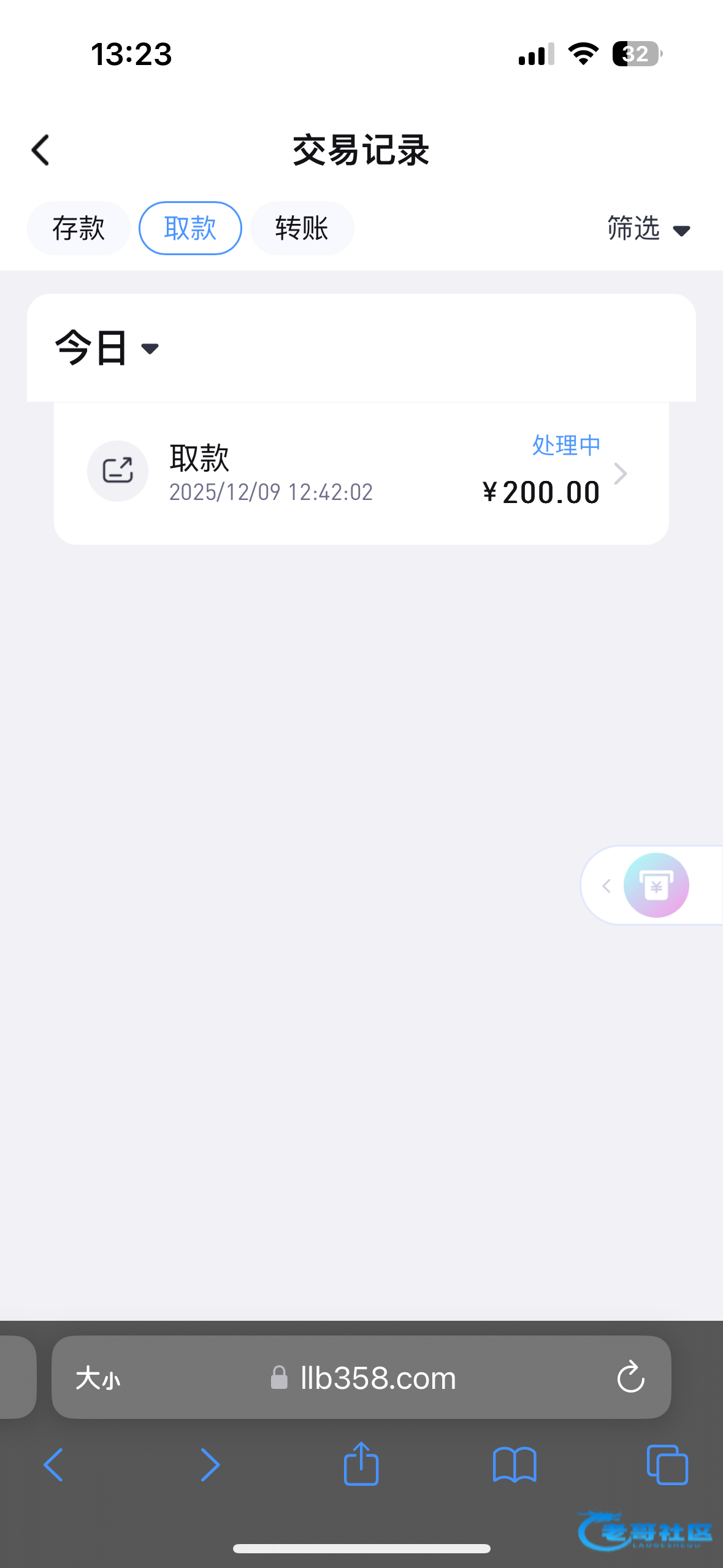Viewport: 723px width, 1568px height.
Task: Show all open Safari tabs
Action: tap(667, 1464)
